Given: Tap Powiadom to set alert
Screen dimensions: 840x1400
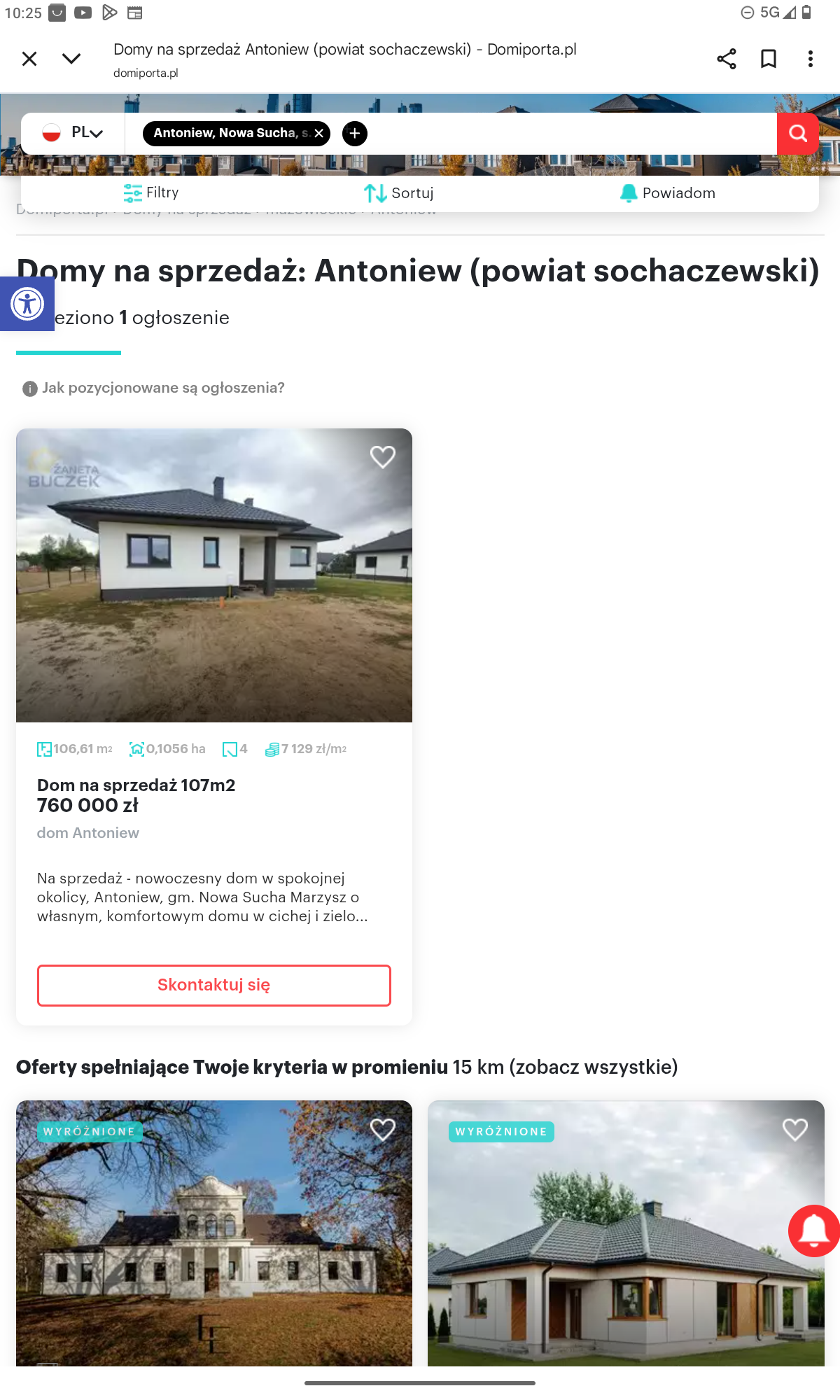Looking at the screenshot, I should pyautogui.click(x=668, y=193).
